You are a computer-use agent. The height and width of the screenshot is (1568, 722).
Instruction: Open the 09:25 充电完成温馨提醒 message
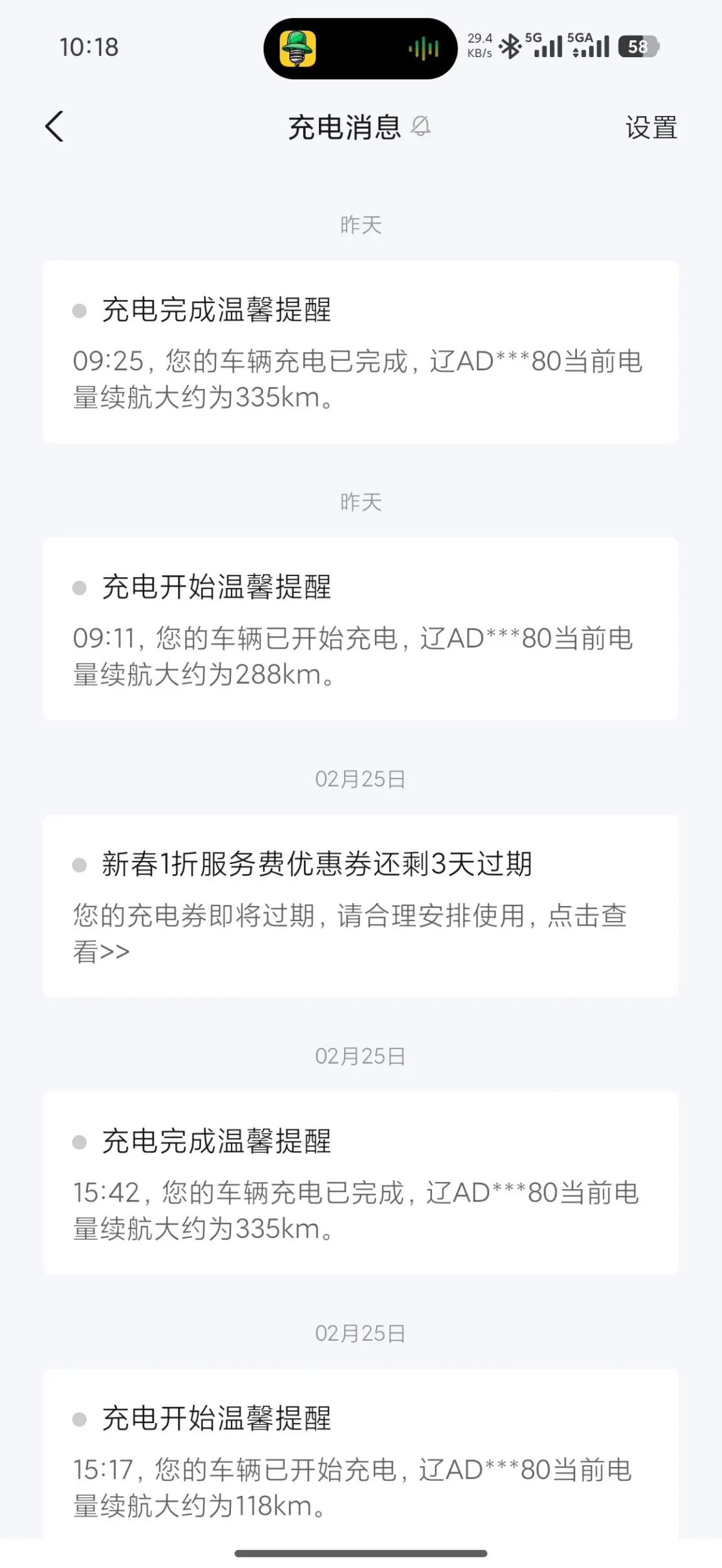(360, 352)
